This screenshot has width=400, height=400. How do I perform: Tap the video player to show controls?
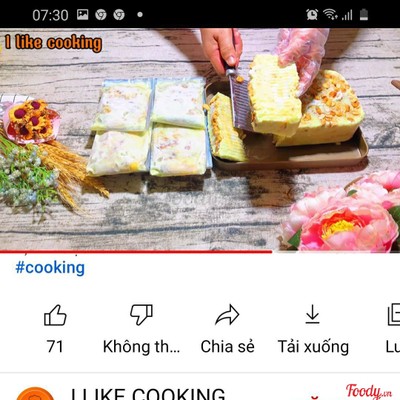click(200, 140)
